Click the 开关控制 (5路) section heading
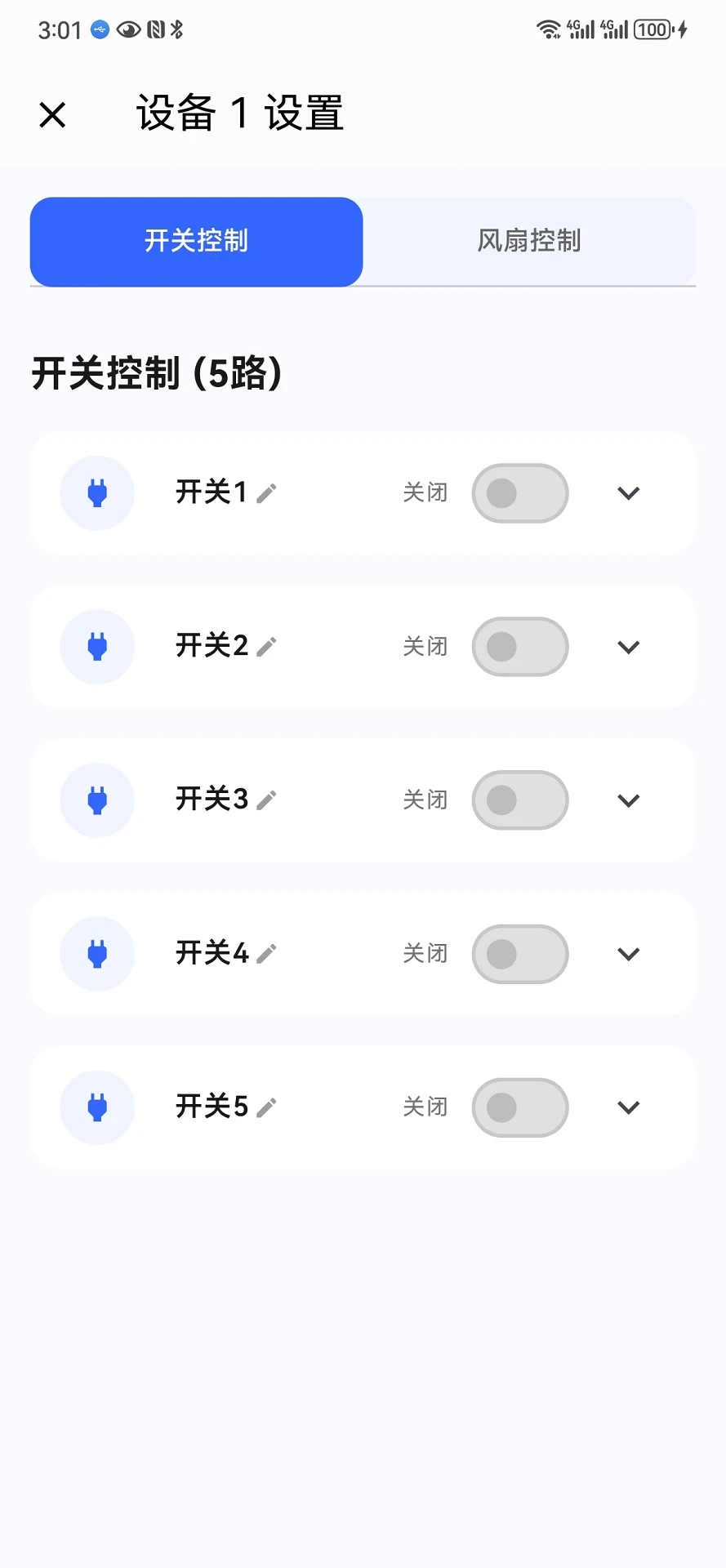 tap(158, 372)
